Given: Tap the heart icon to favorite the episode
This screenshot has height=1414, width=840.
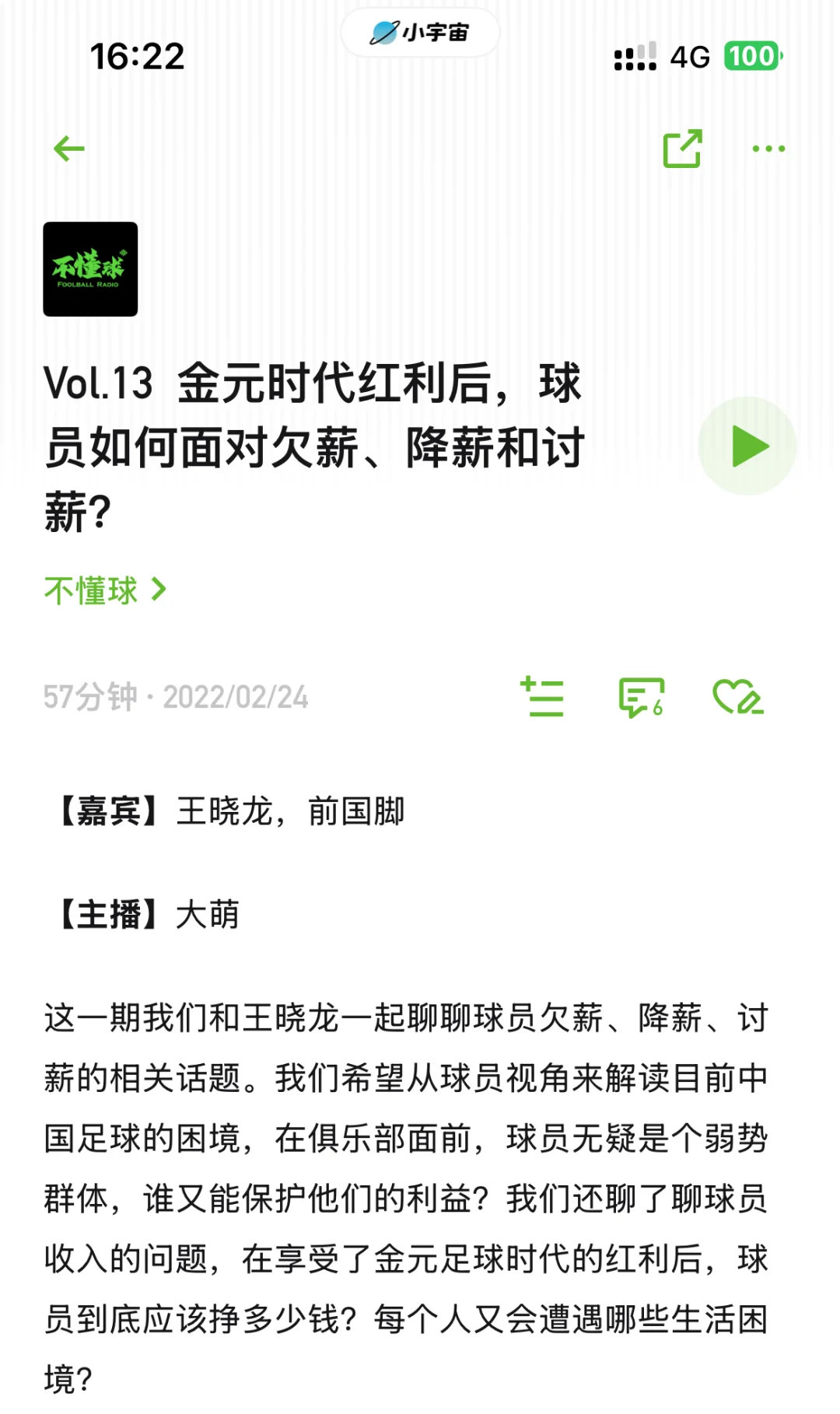Looking at the screenshot, I should 737,696.
